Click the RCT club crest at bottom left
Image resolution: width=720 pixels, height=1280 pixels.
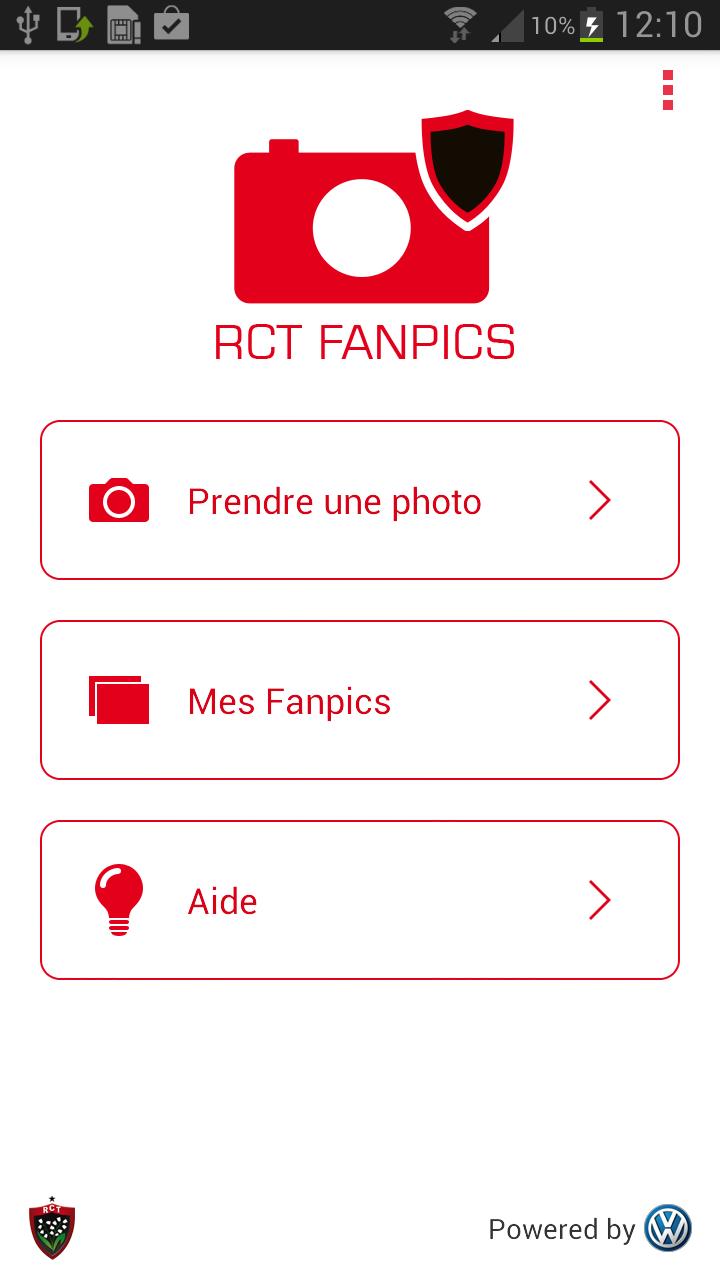50,1228
